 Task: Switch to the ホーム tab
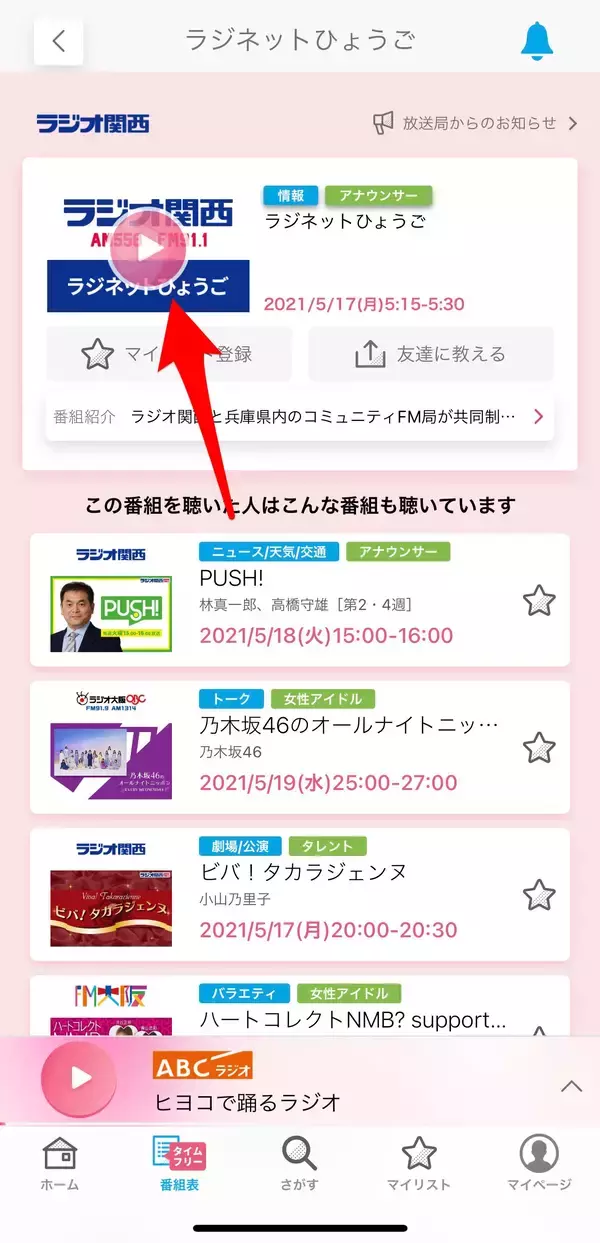click(60, 1164)
